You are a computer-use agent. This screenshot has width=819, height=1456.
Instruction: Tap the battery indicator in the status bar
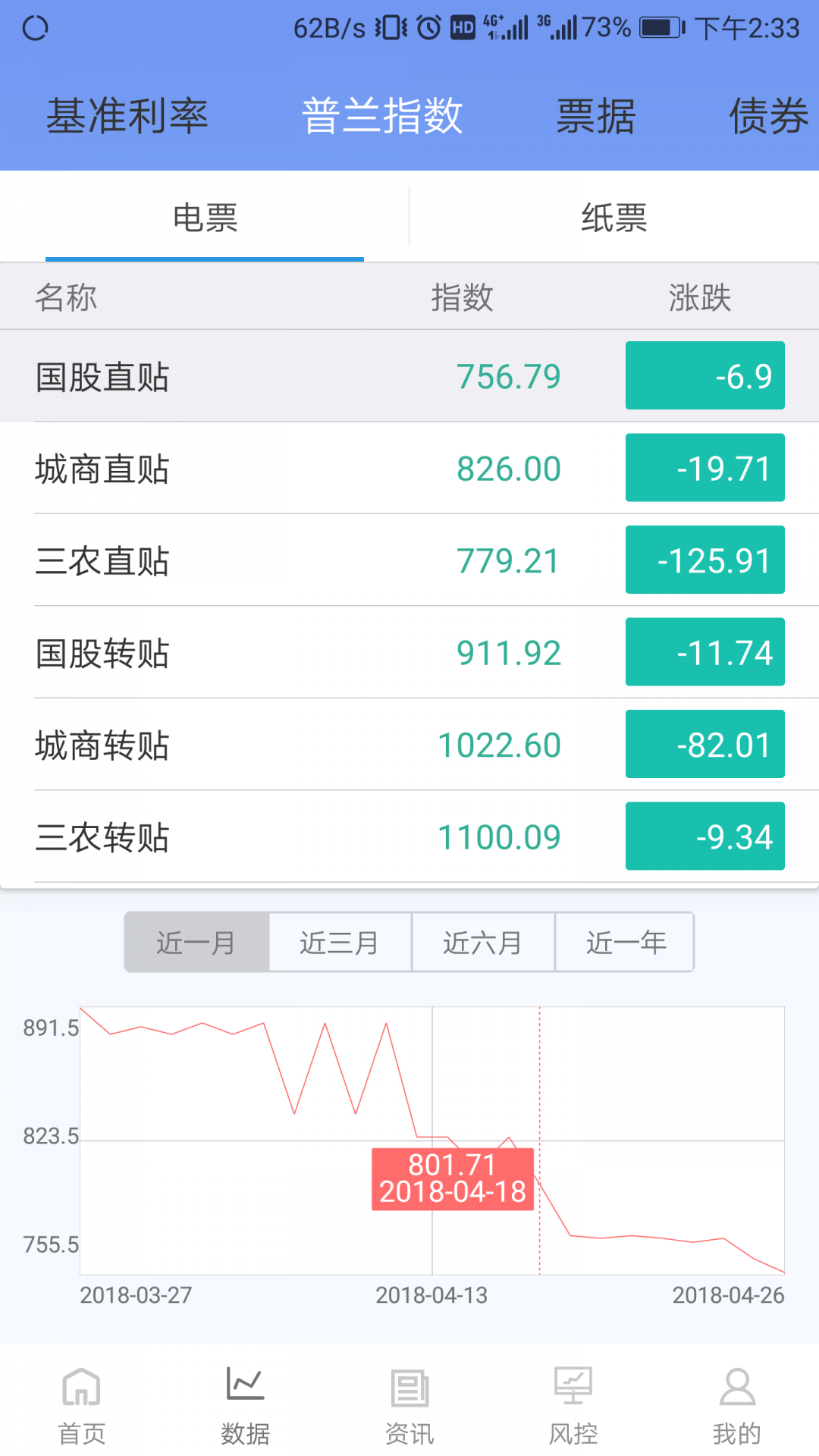(x=657, y=27)
